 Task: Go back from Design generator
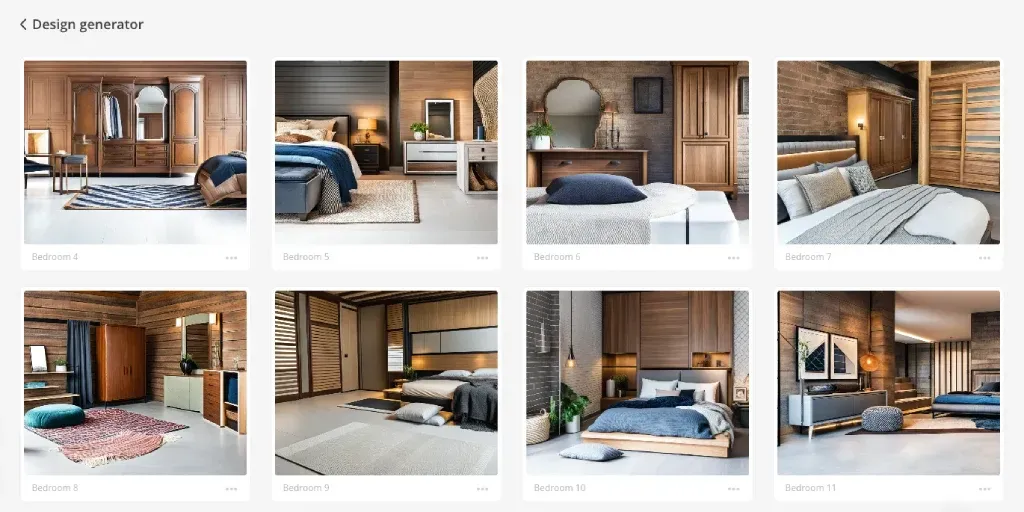pos(23,25)
